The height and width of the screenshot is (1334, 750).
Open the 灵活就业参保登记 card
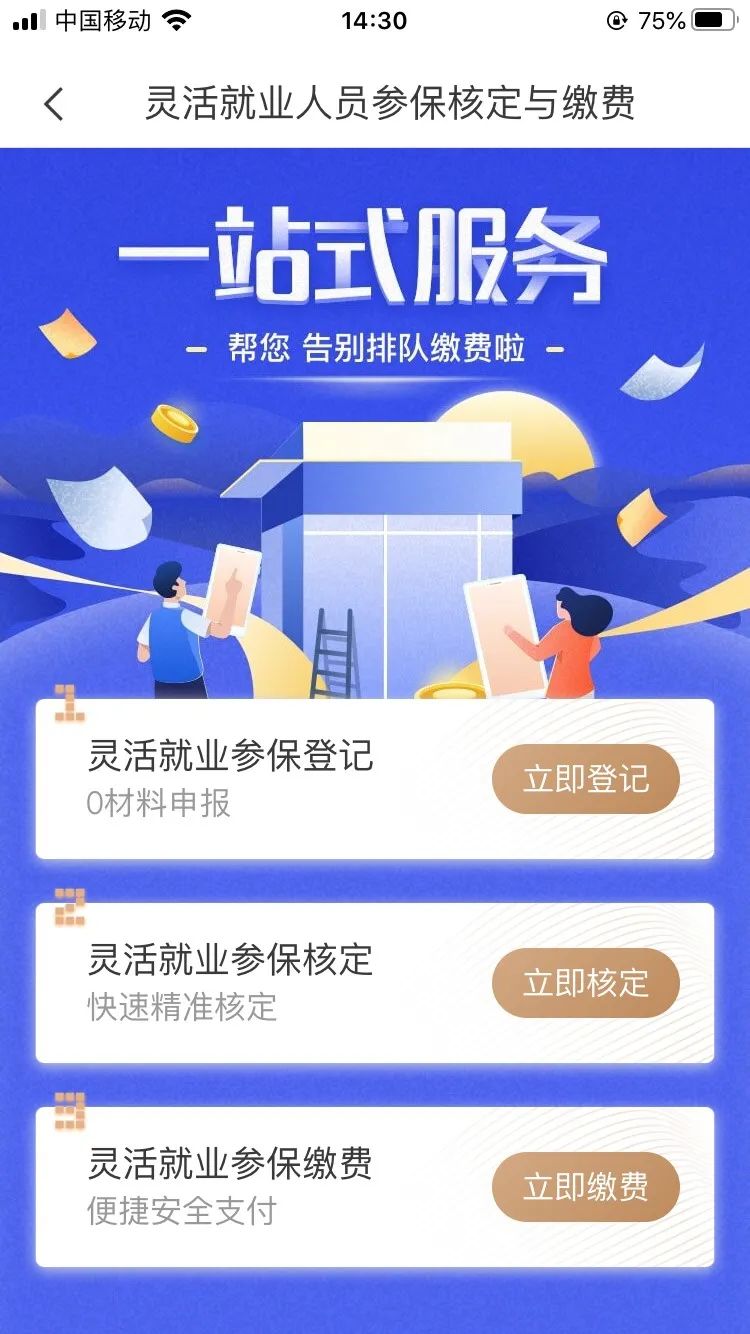coord(375,778)
